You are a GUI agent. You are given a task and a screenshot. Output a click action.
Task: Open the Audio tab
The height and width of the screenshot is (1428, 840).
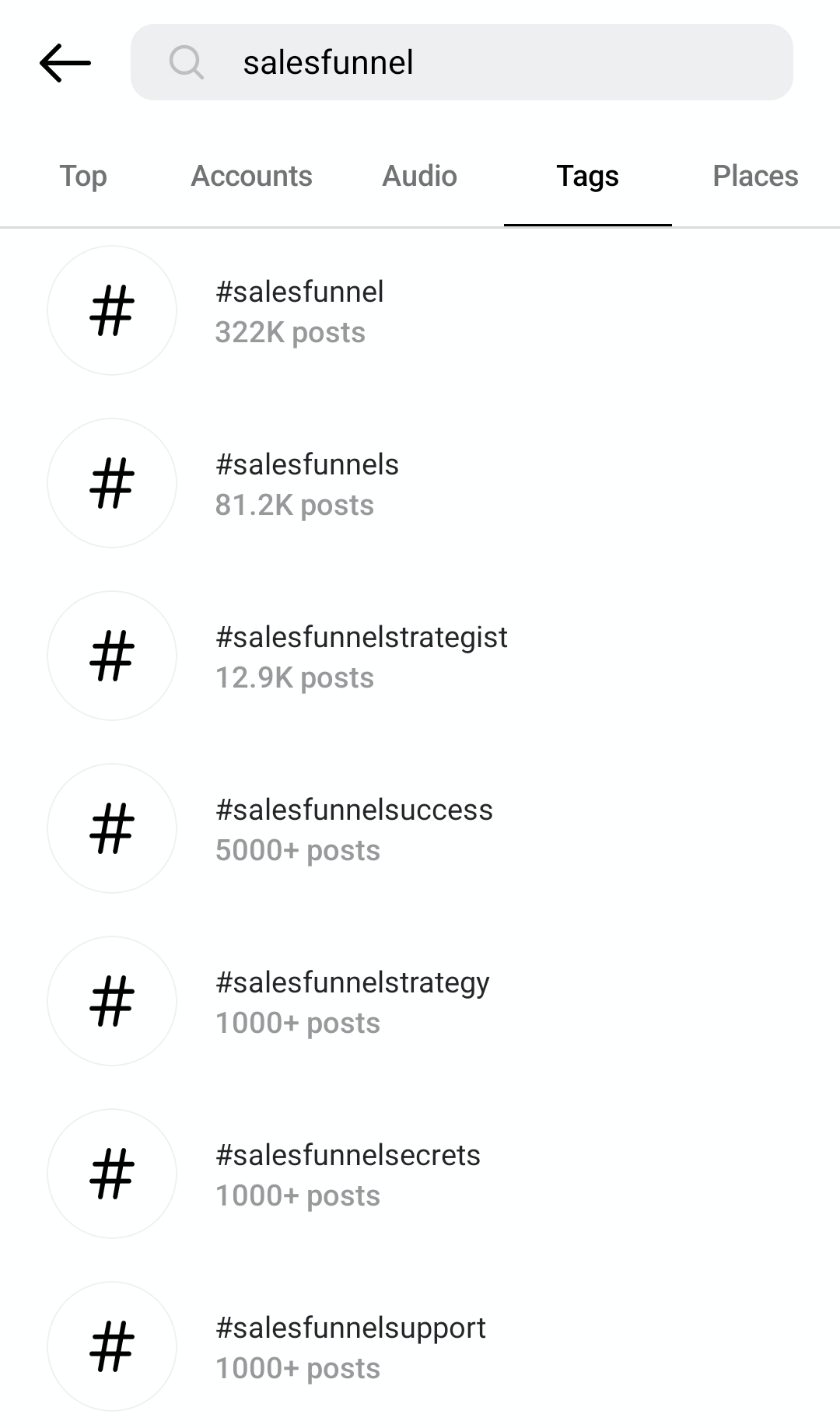coord(420,176)
